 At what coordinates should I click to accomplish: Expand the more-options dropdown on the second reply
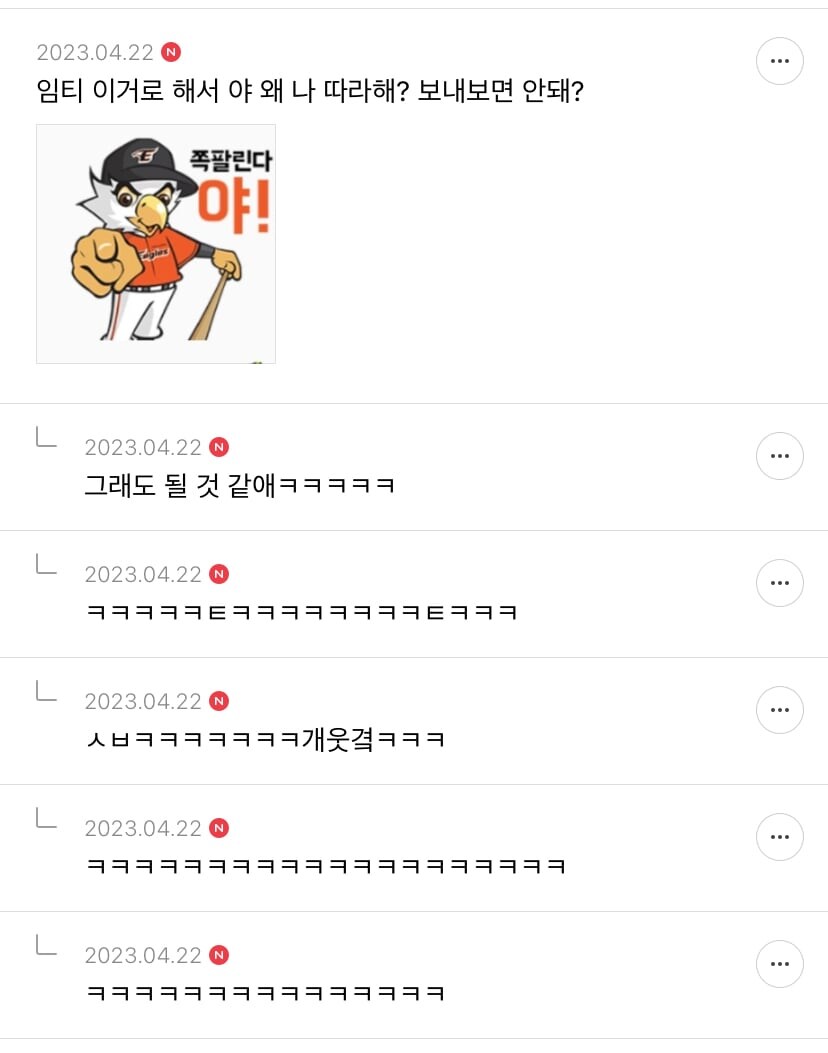780,583
